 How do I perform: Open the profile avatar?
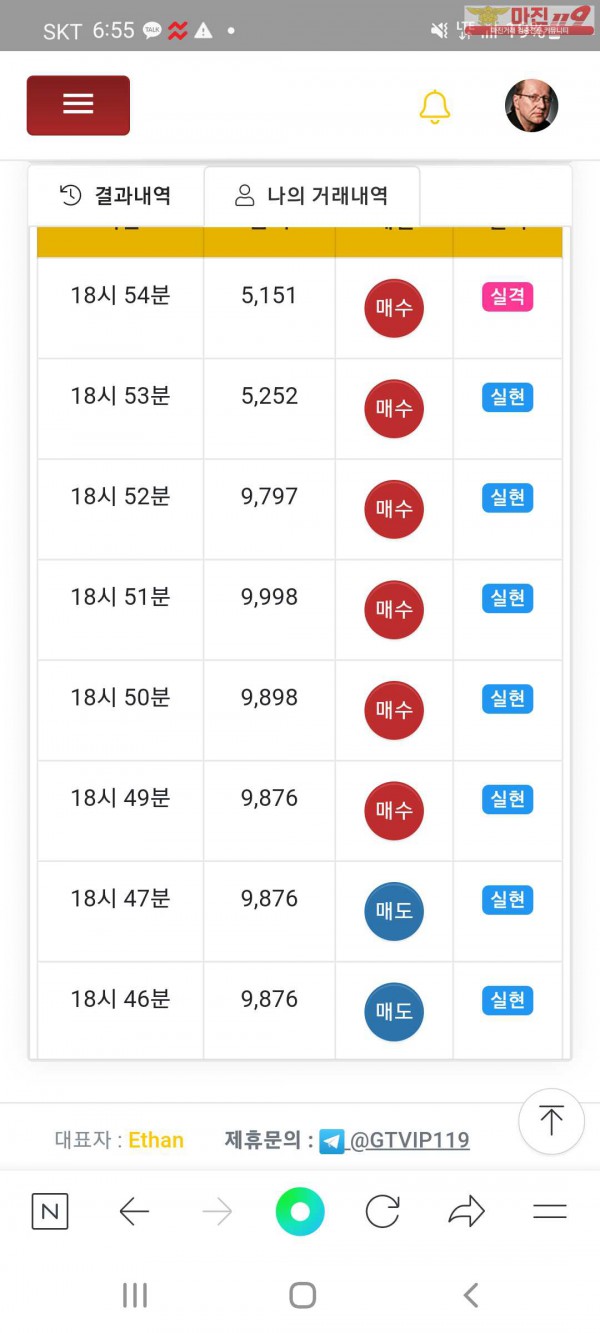pos(531,105)
